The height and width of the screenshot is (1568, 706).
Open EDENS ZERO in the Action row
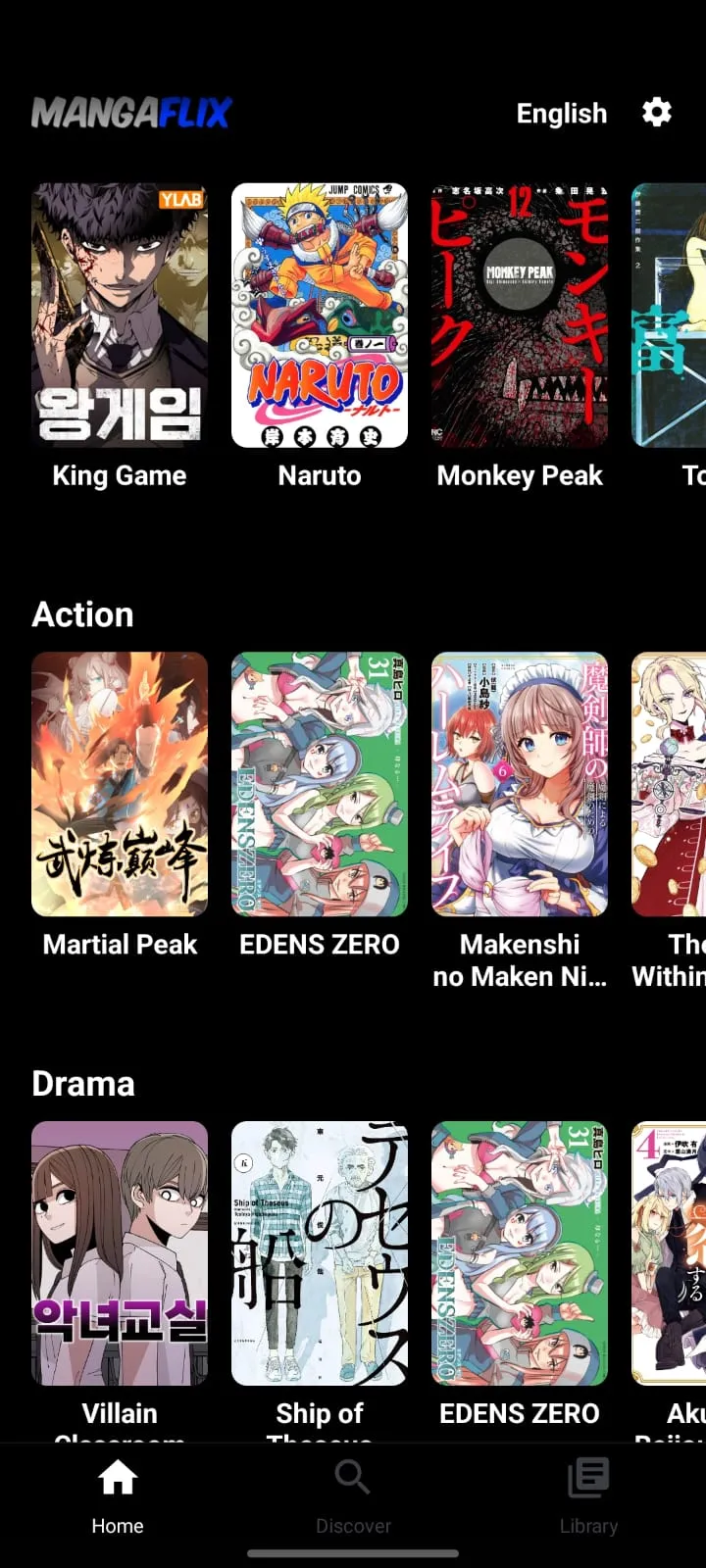pos(320,784)
